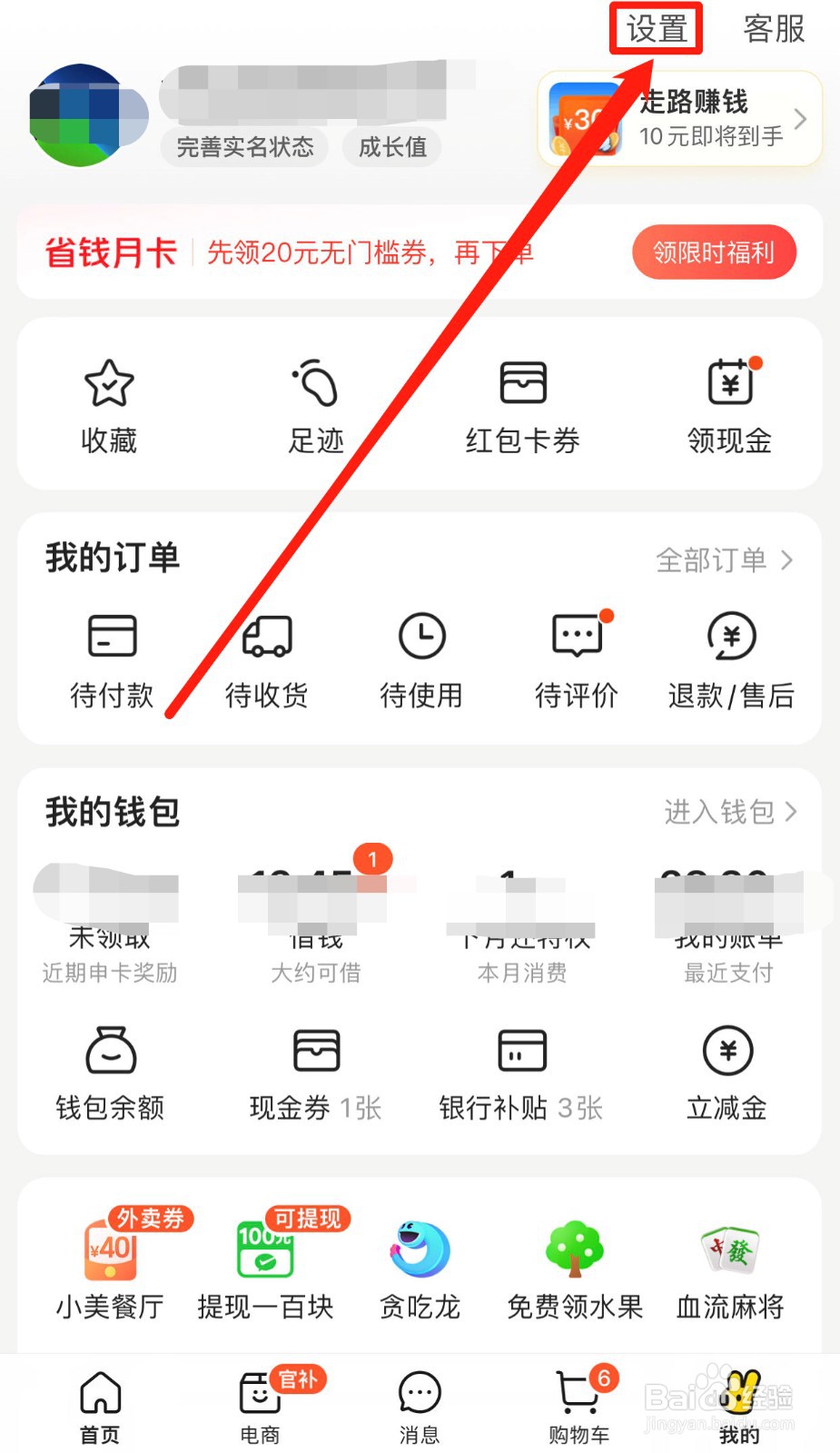
Task: View the 现金券 cash voucher
Action: pyautogui.click(x=315, y=1072)
